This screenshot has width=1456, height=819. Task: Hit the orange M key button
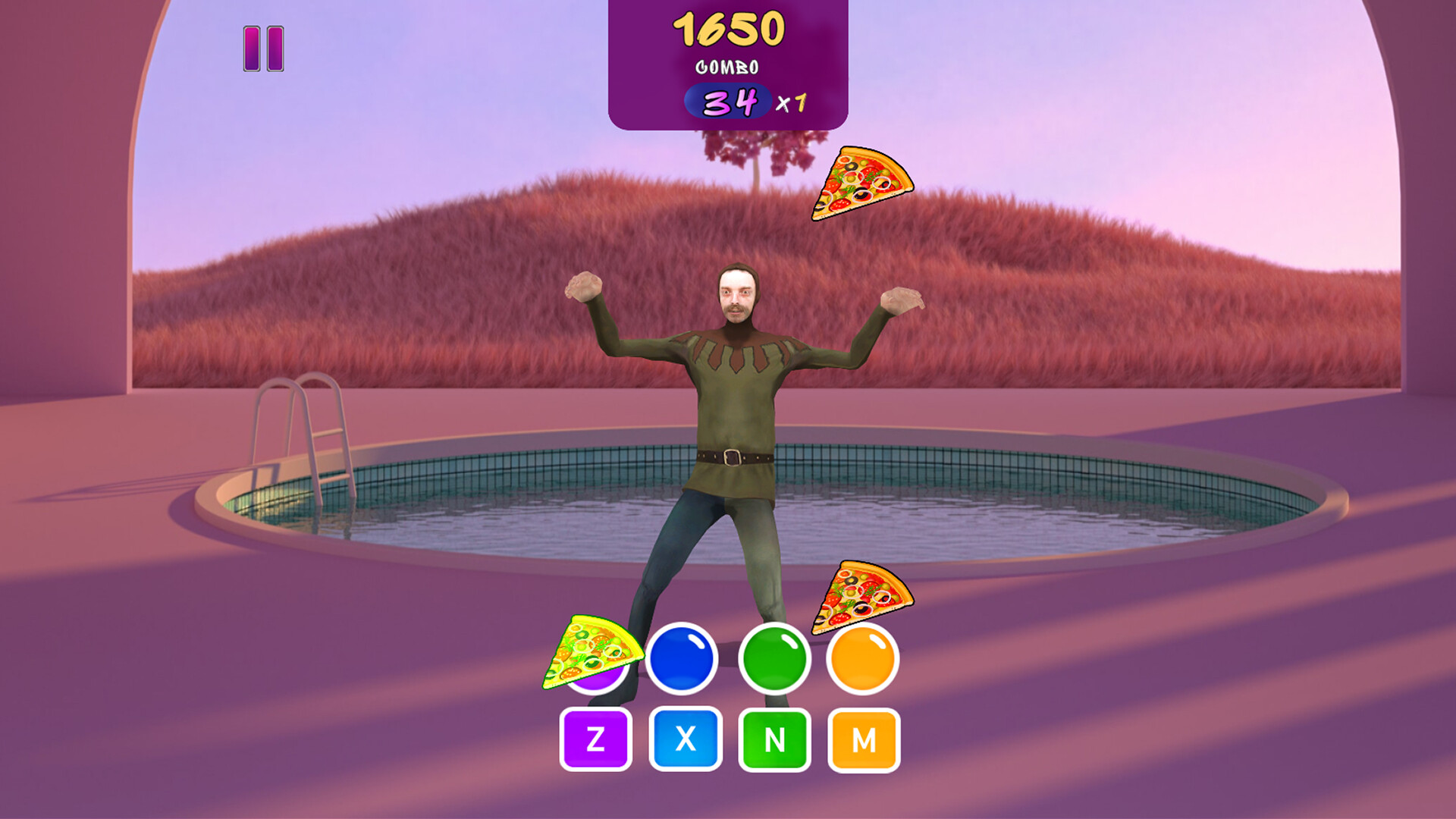coord(864,739)
